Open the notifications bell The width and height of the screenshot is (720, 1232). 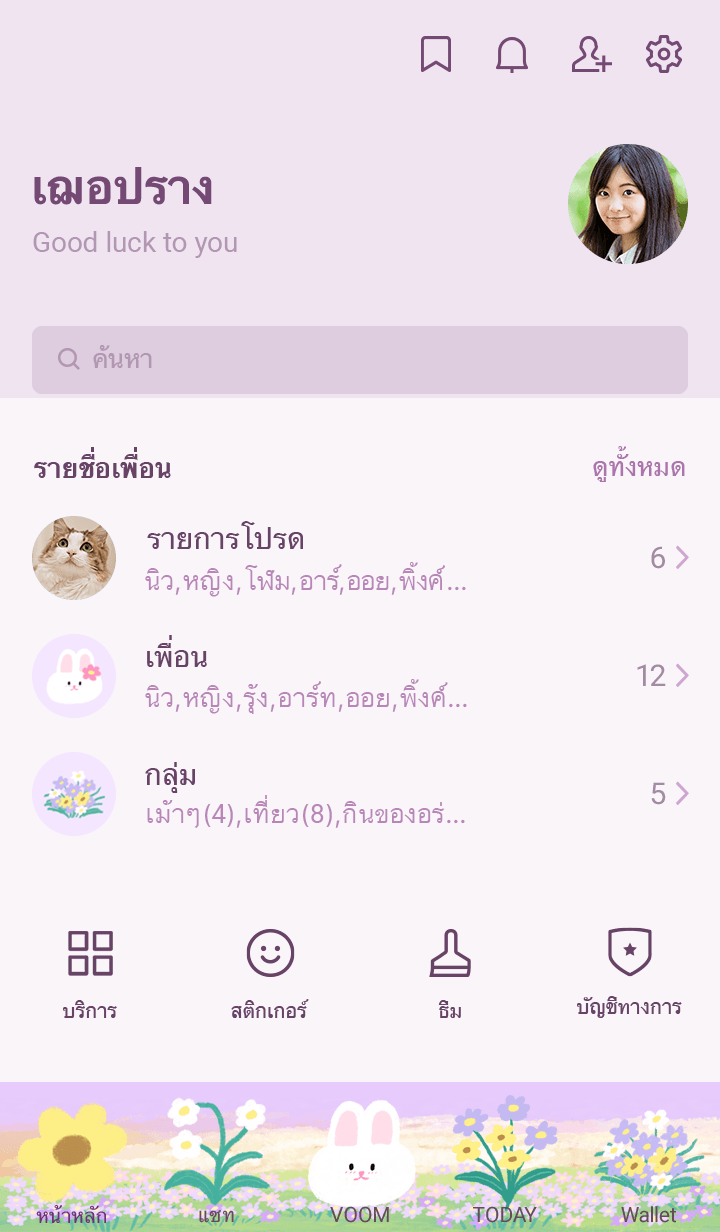(x=512, y=55)
